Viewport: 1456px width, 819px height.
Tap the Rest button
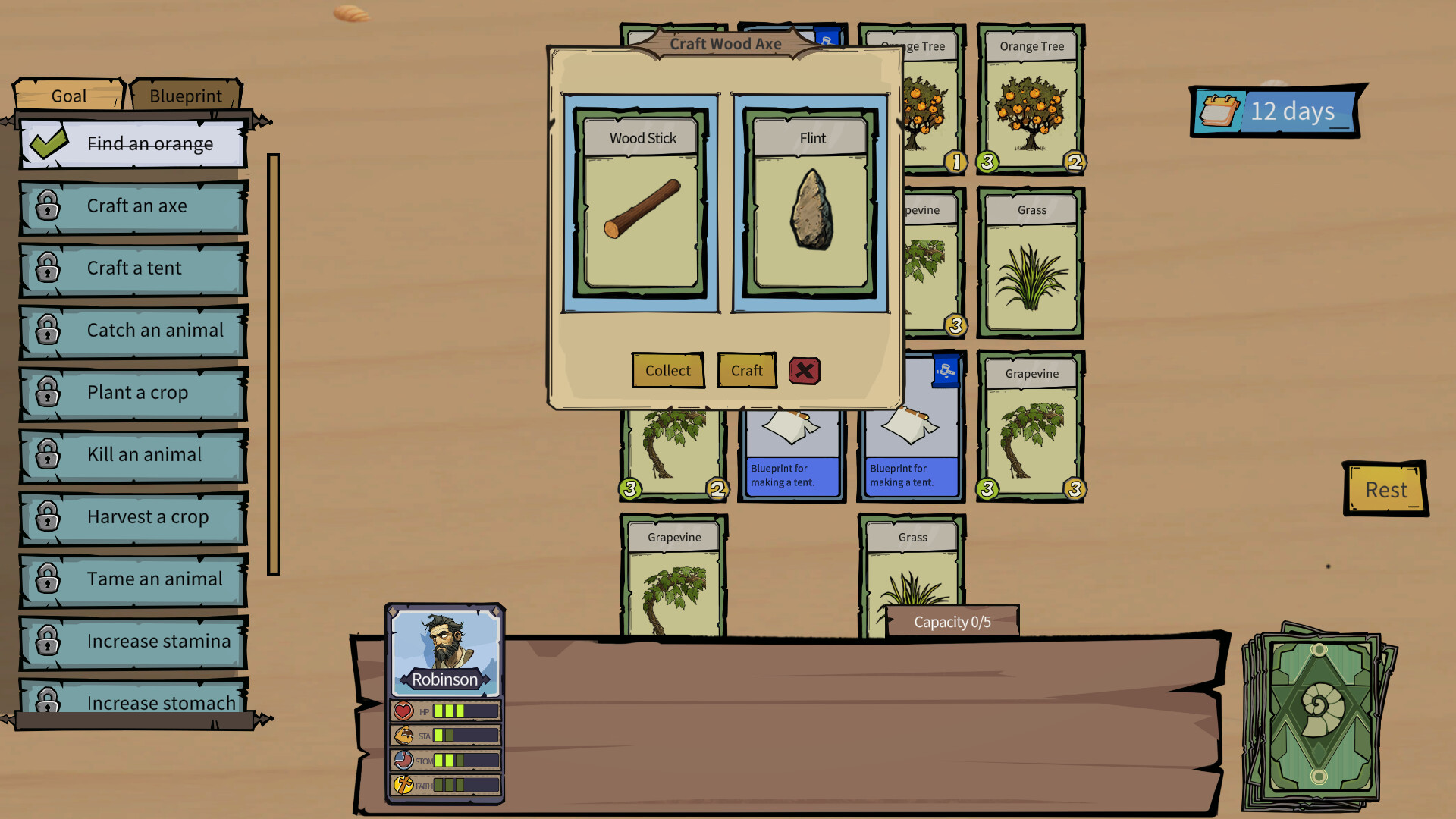coord(1385,490)
